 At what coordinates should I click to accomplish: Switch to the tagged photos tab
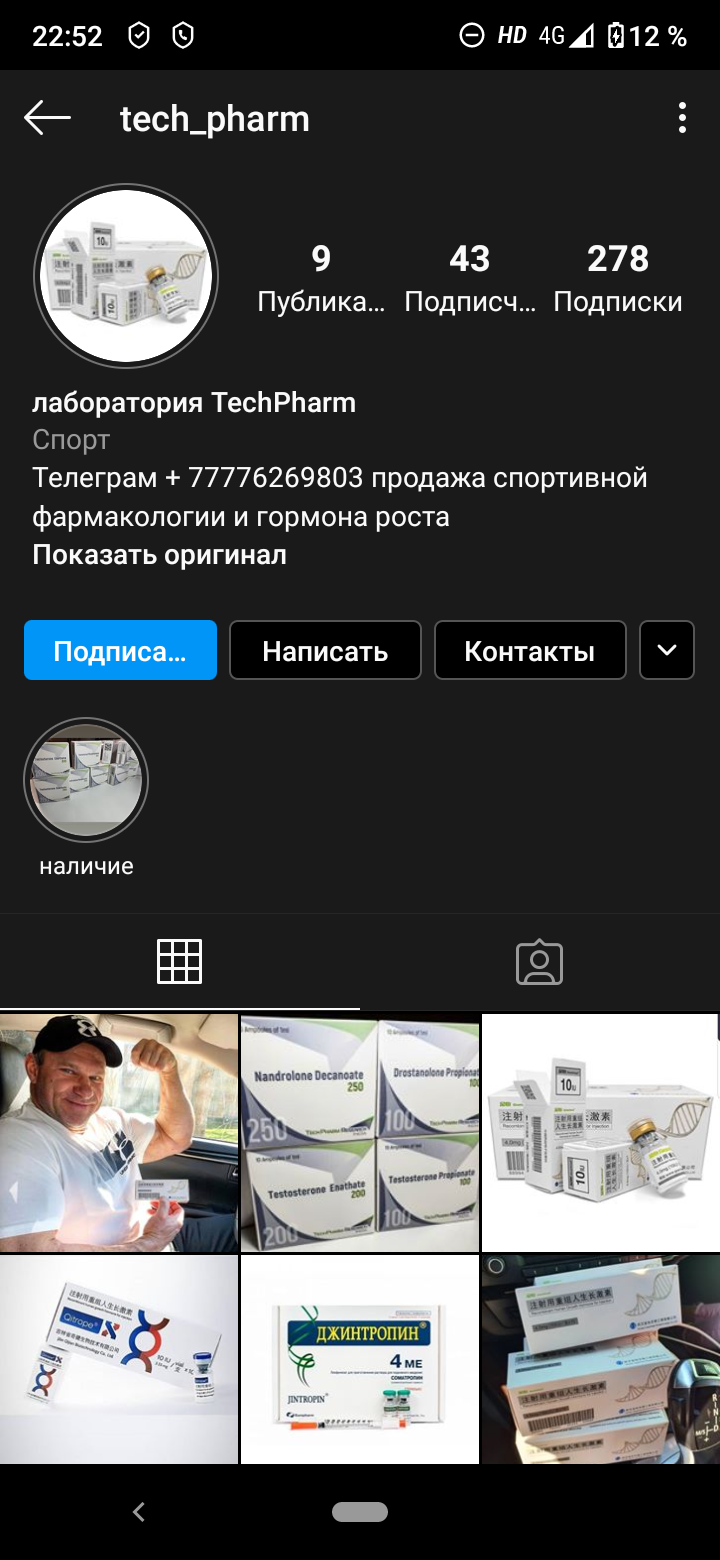(540, 962)
